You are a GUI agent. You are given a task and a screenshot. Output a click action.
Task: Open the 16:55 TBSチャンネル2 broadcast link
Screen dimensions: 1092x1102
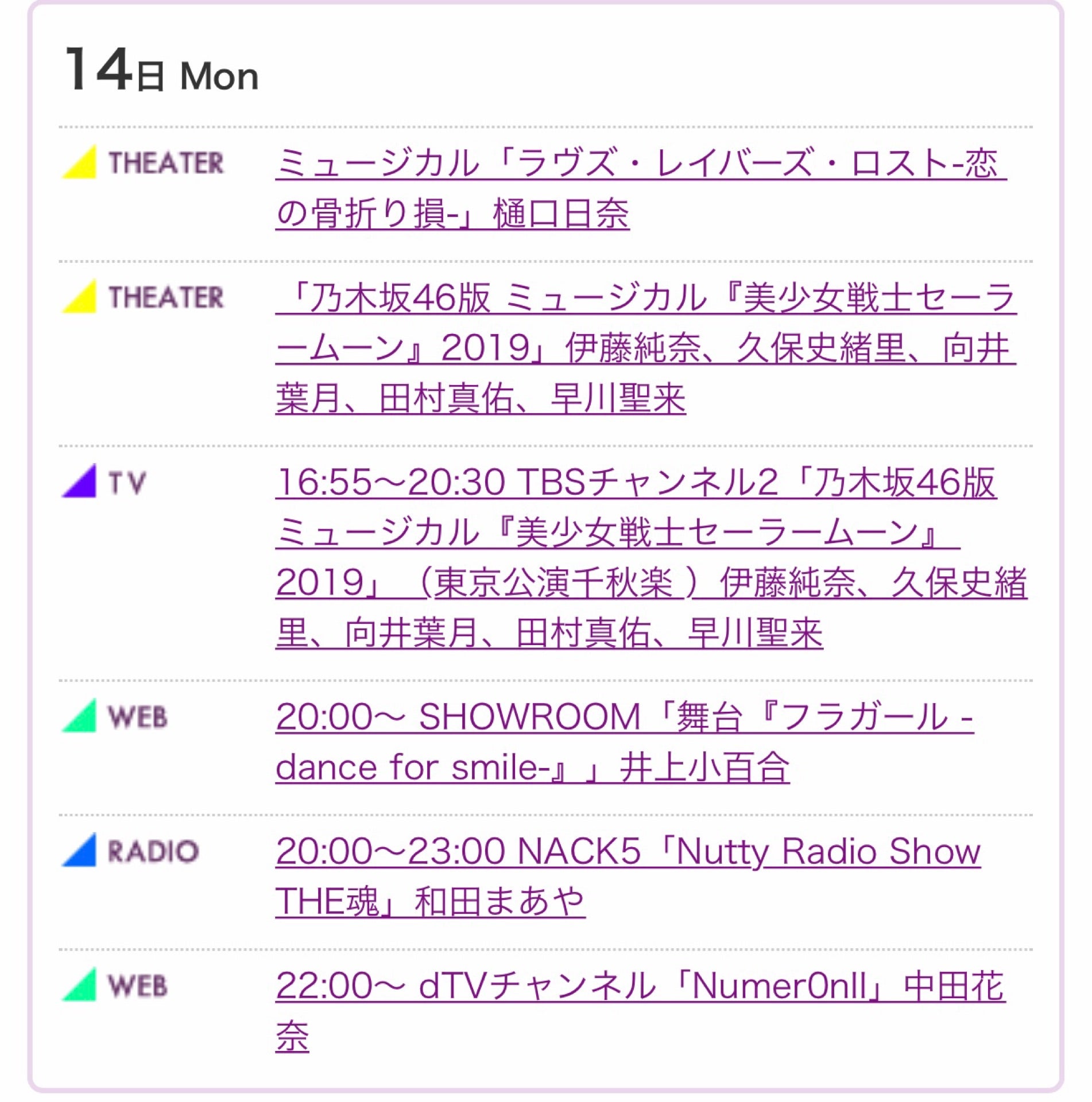(636, 483)
